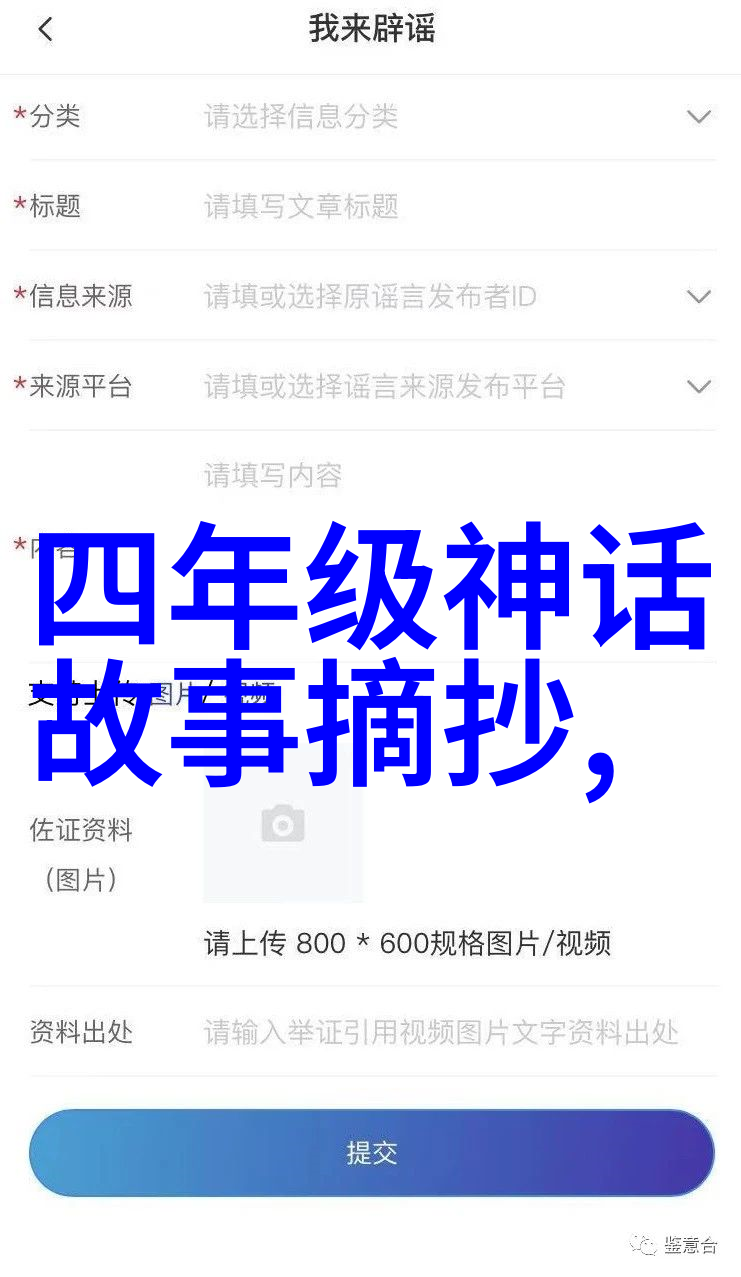Go back using the top-left arrow
The height and width of the screenshot is (1277, 741).
[45, 30]
